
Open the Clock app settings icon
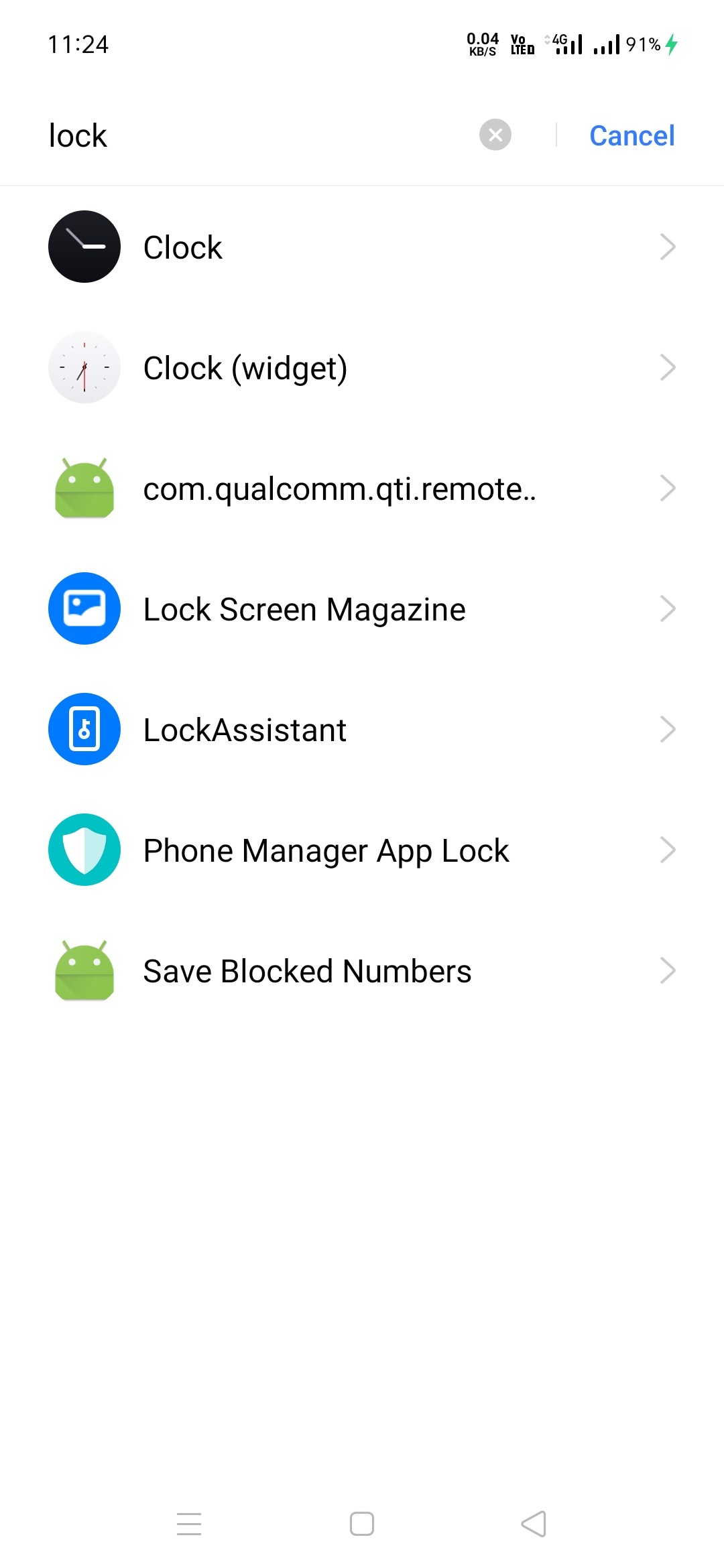click(84, 246)
